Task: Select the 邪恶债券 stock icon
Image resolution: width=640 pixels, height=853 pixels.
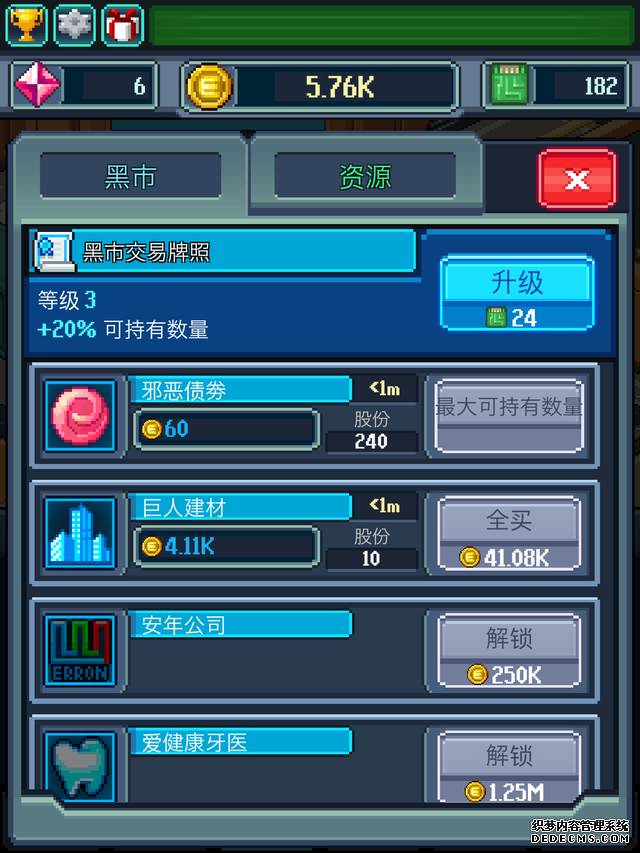Action: 80,415
